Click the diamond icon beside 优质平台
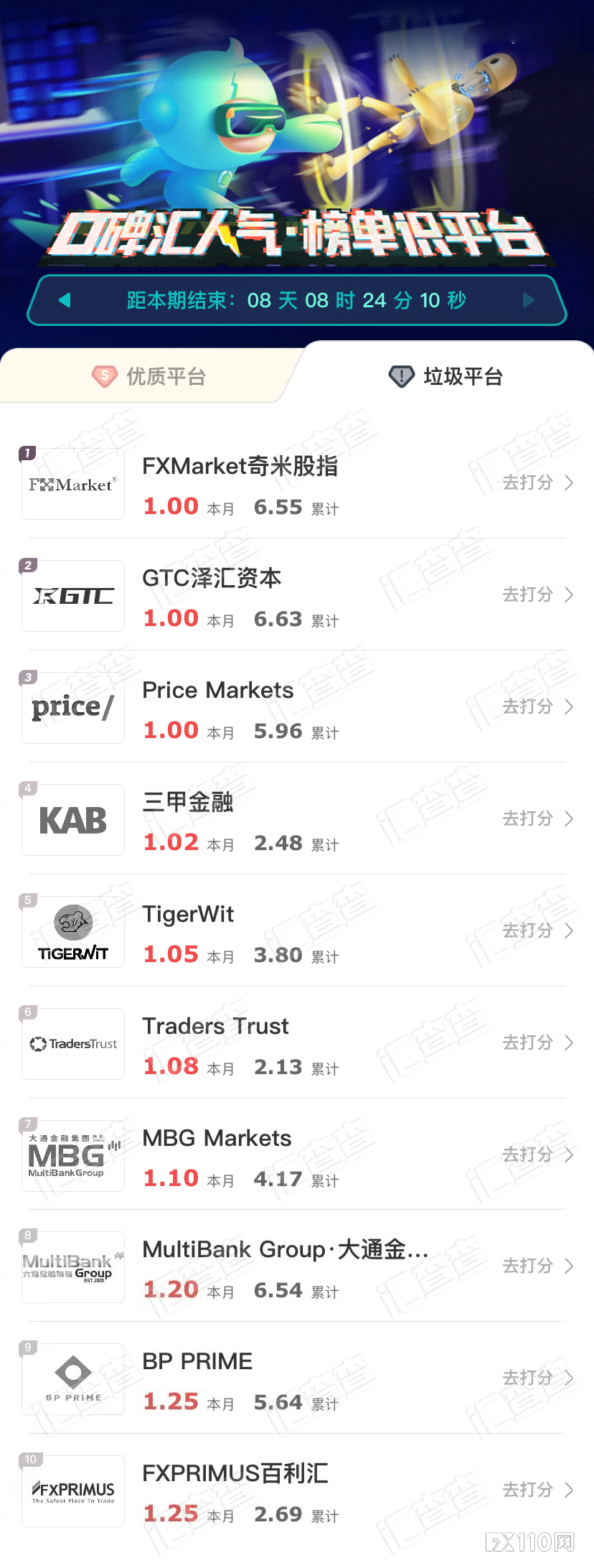Image resolution: width=594 pixels, height=1568 pixels. pyautogui.click(x=103, y=375)
